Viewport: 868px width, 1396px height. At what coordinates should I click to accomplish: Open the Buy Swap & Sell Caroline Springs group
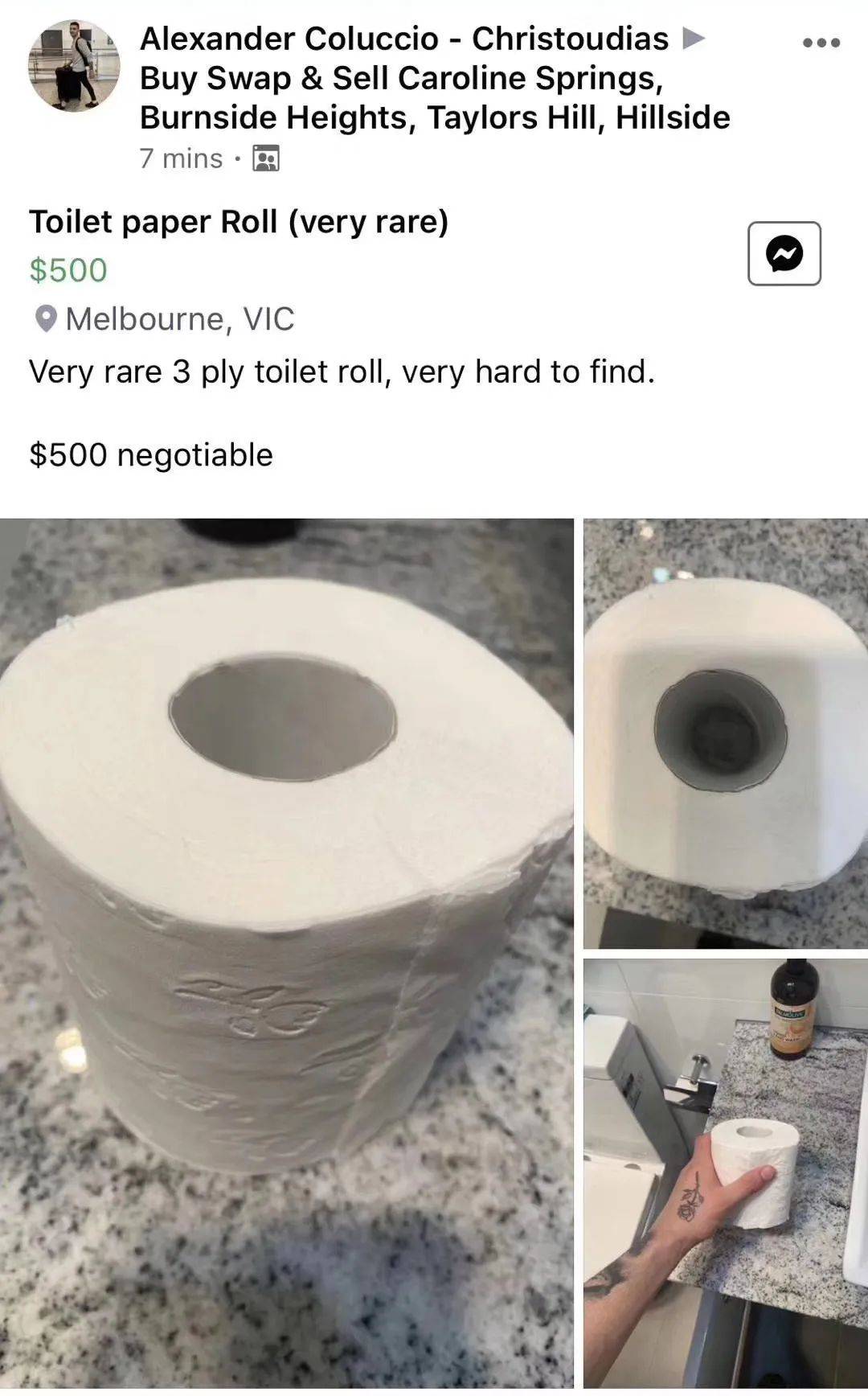point(434,98)
